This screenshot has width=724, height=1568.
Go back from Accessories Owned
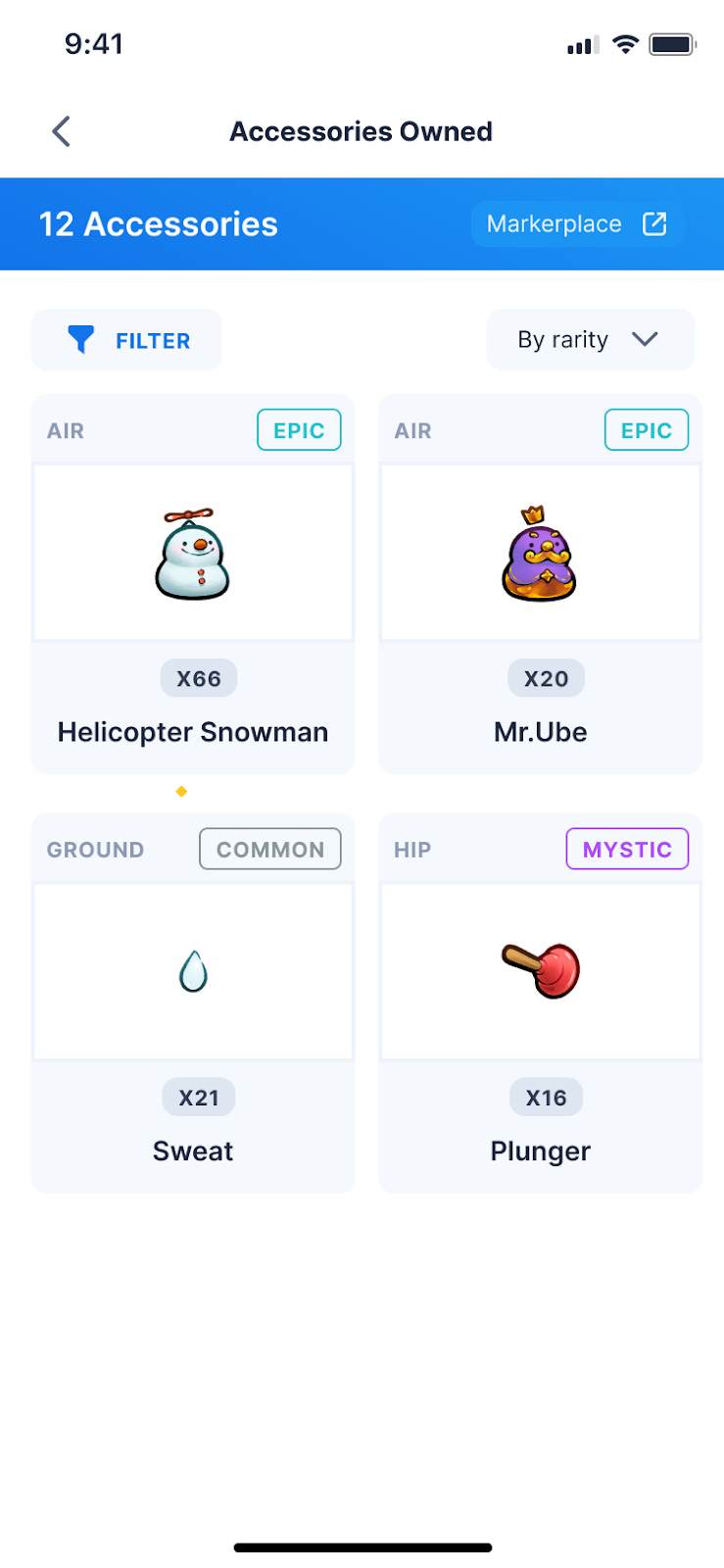[62, 131]
